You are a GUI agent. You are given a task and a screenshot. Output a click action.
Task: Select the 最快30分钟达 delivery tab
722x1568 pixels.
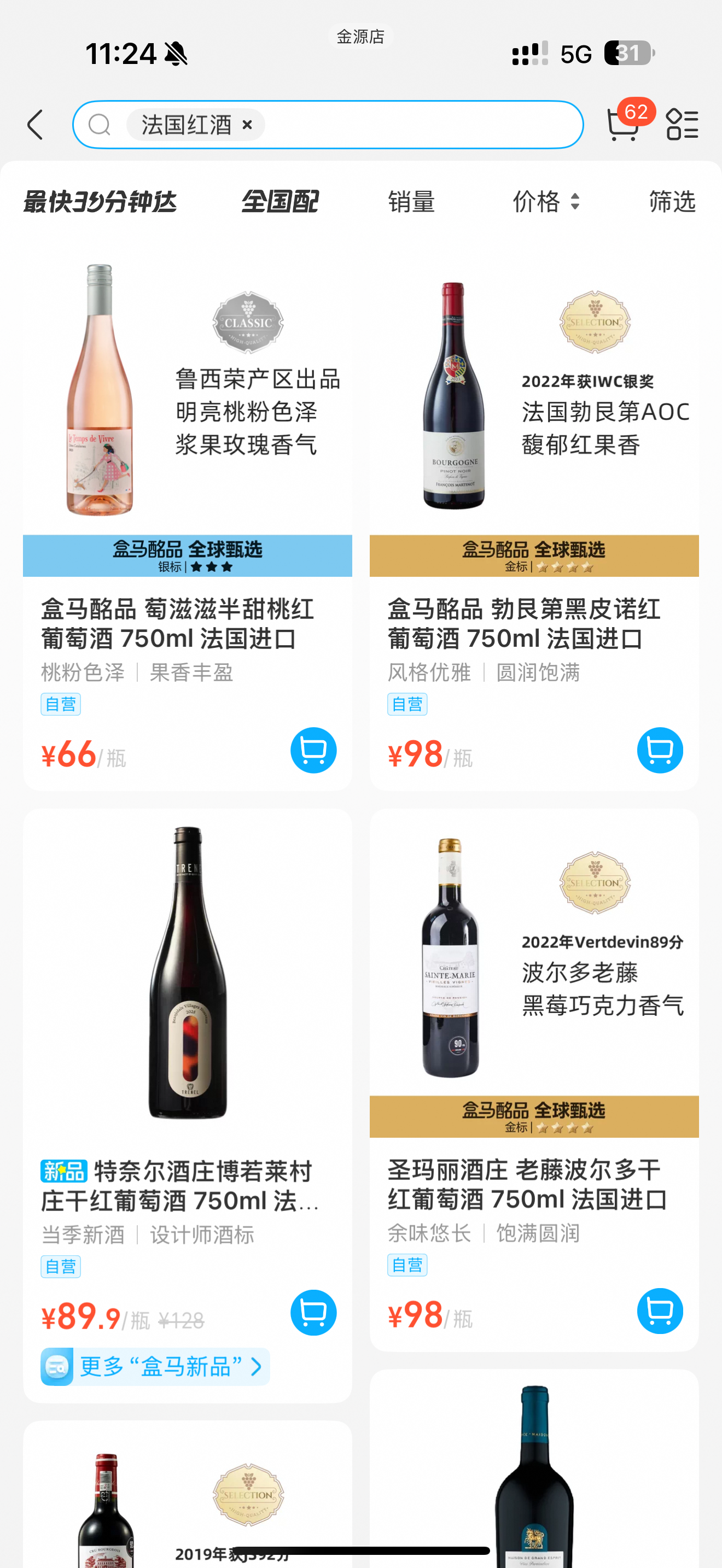pos(100,202)
